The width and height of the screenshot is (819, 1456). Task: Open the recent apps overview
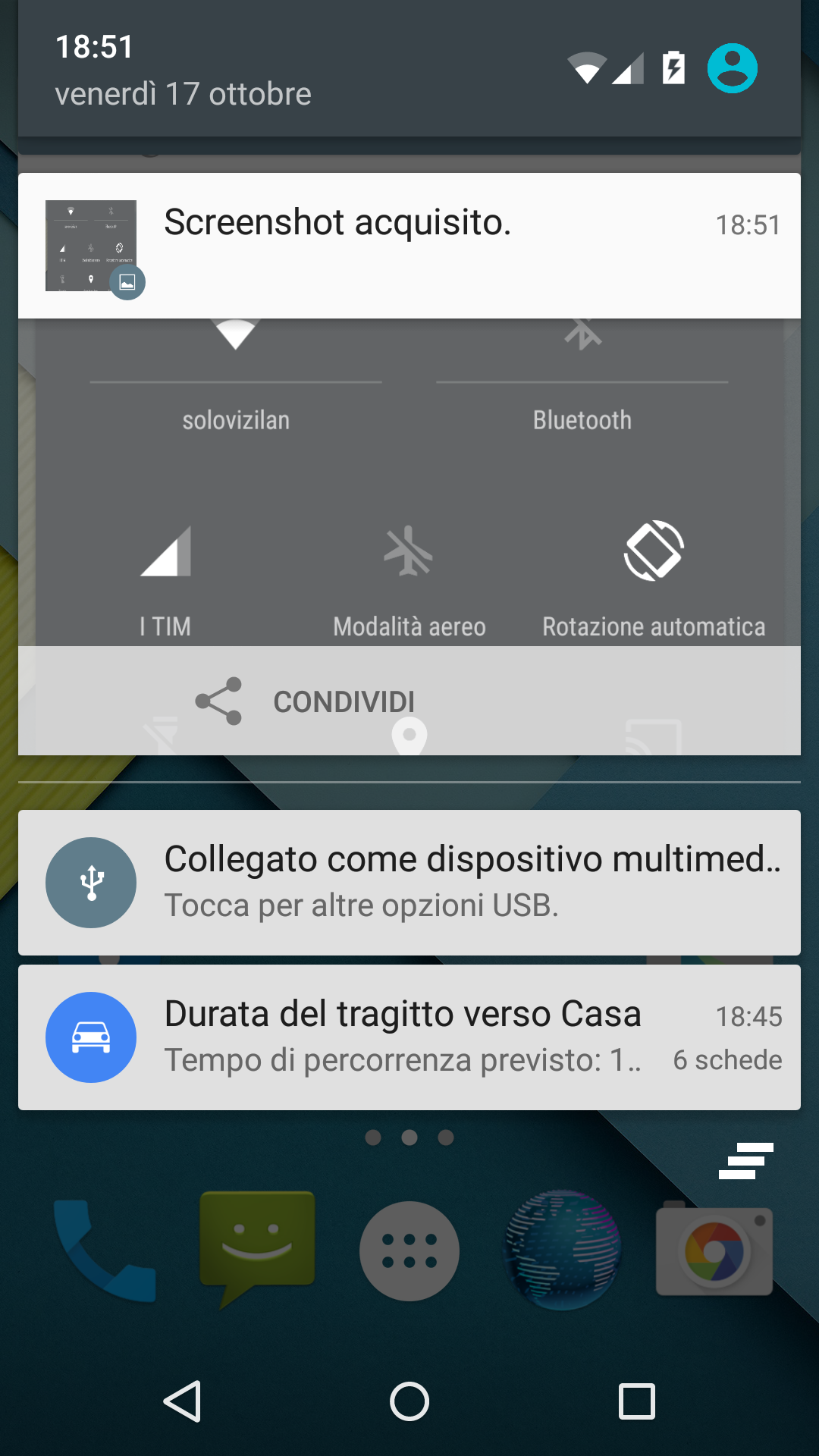(x=637, y=1401)
